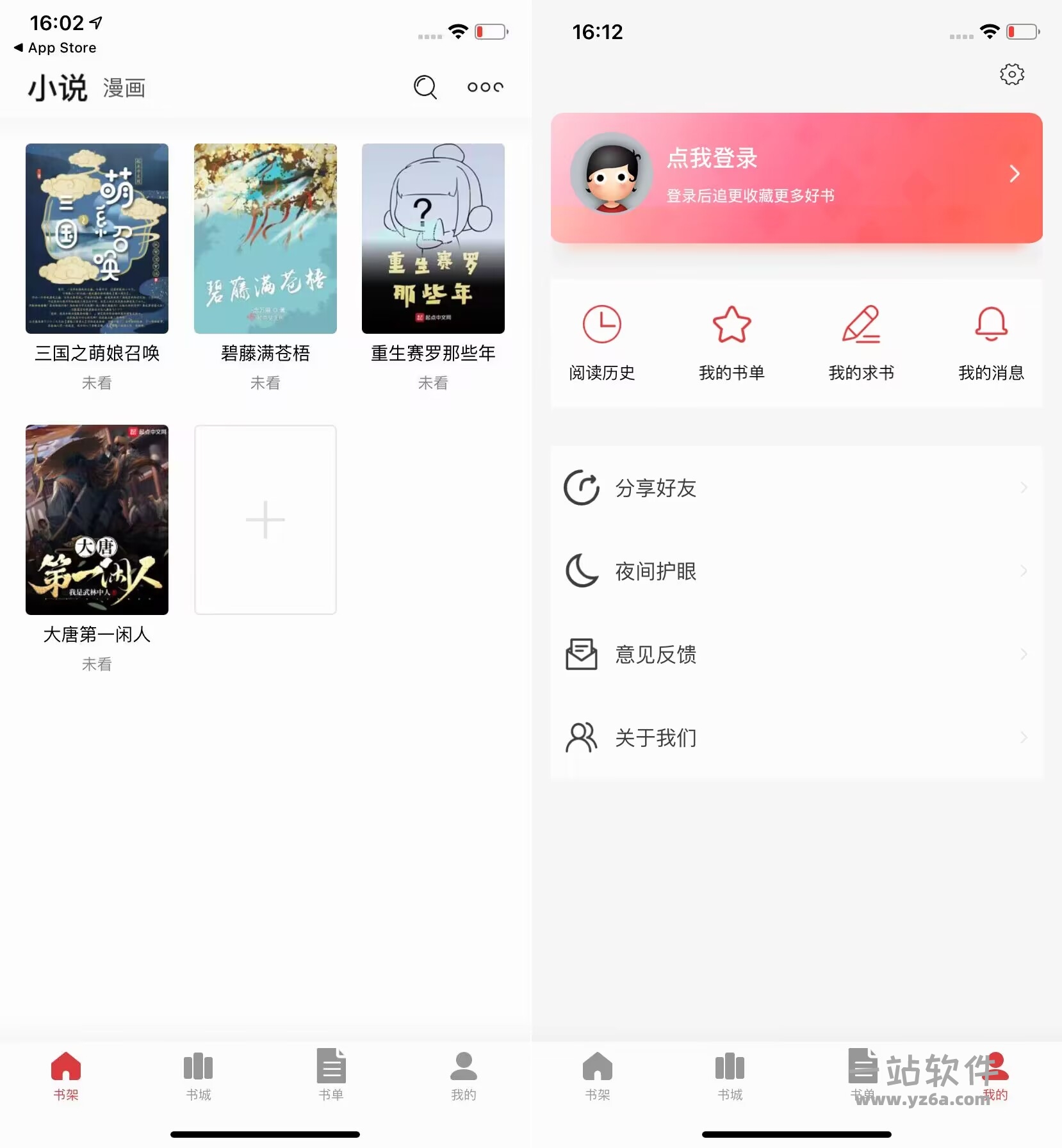Open the 夜间护眼 night mode row

pos(796,571)
